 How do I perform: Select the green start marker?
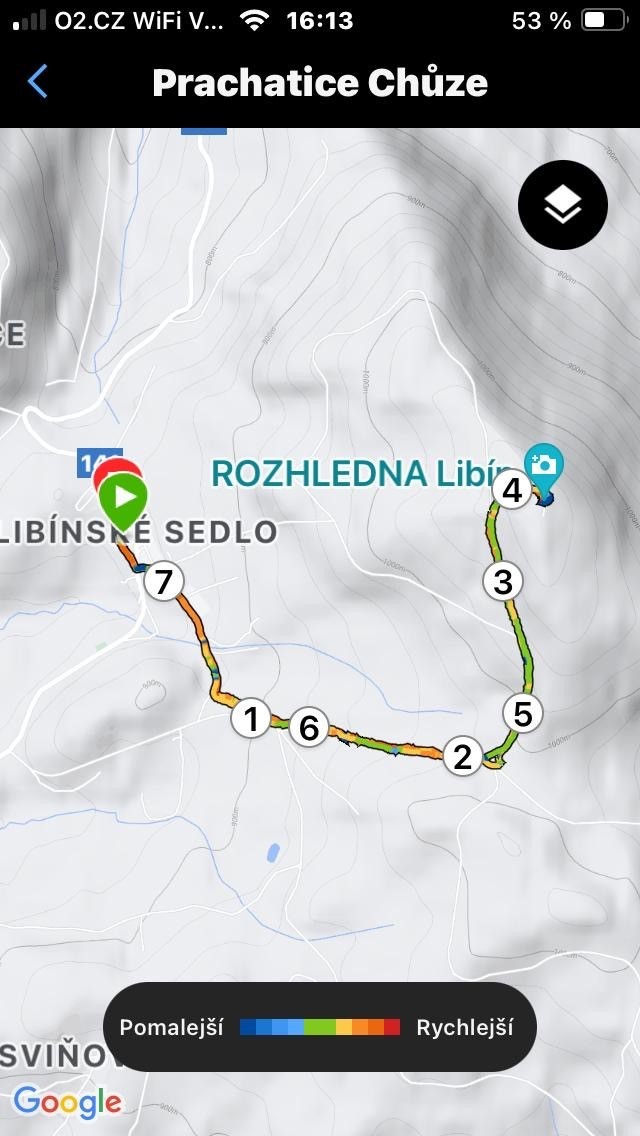click(123, 500)
